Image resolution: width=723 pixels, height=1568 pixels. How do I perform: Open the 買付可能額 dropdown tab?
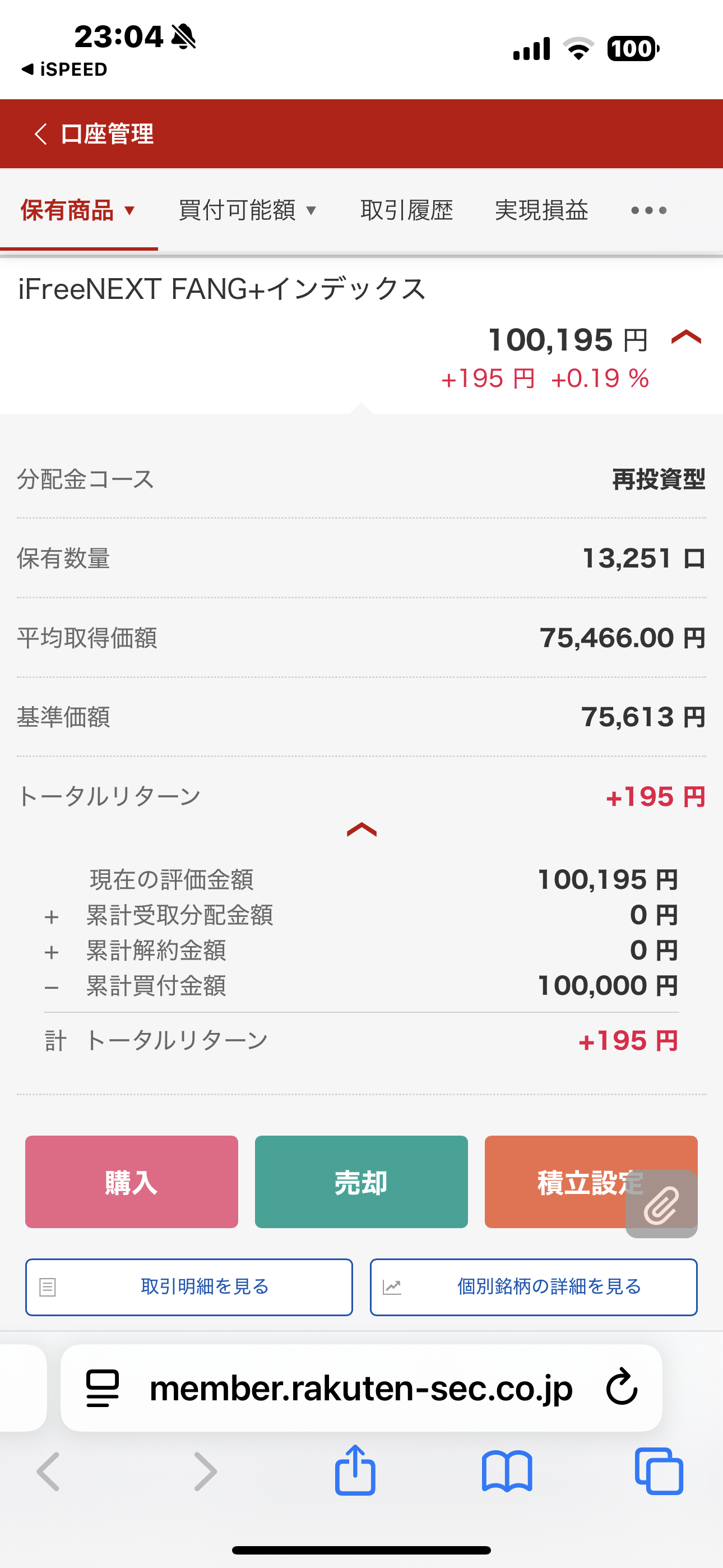(x=248, y=211)
